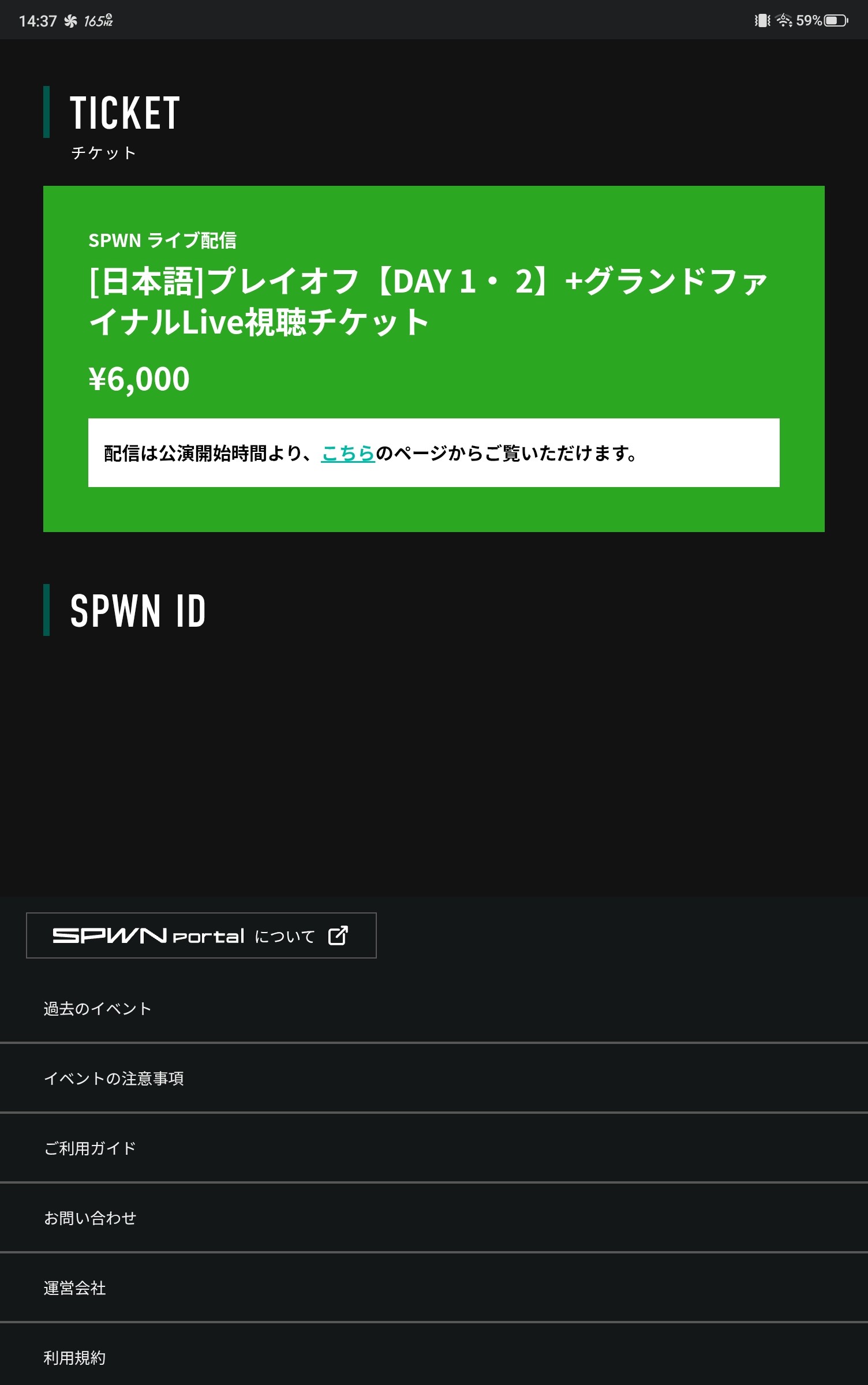Screen dimensions: 868x1385
Task: Open ご利用ガイド
Action: [x=90, y=1148]
